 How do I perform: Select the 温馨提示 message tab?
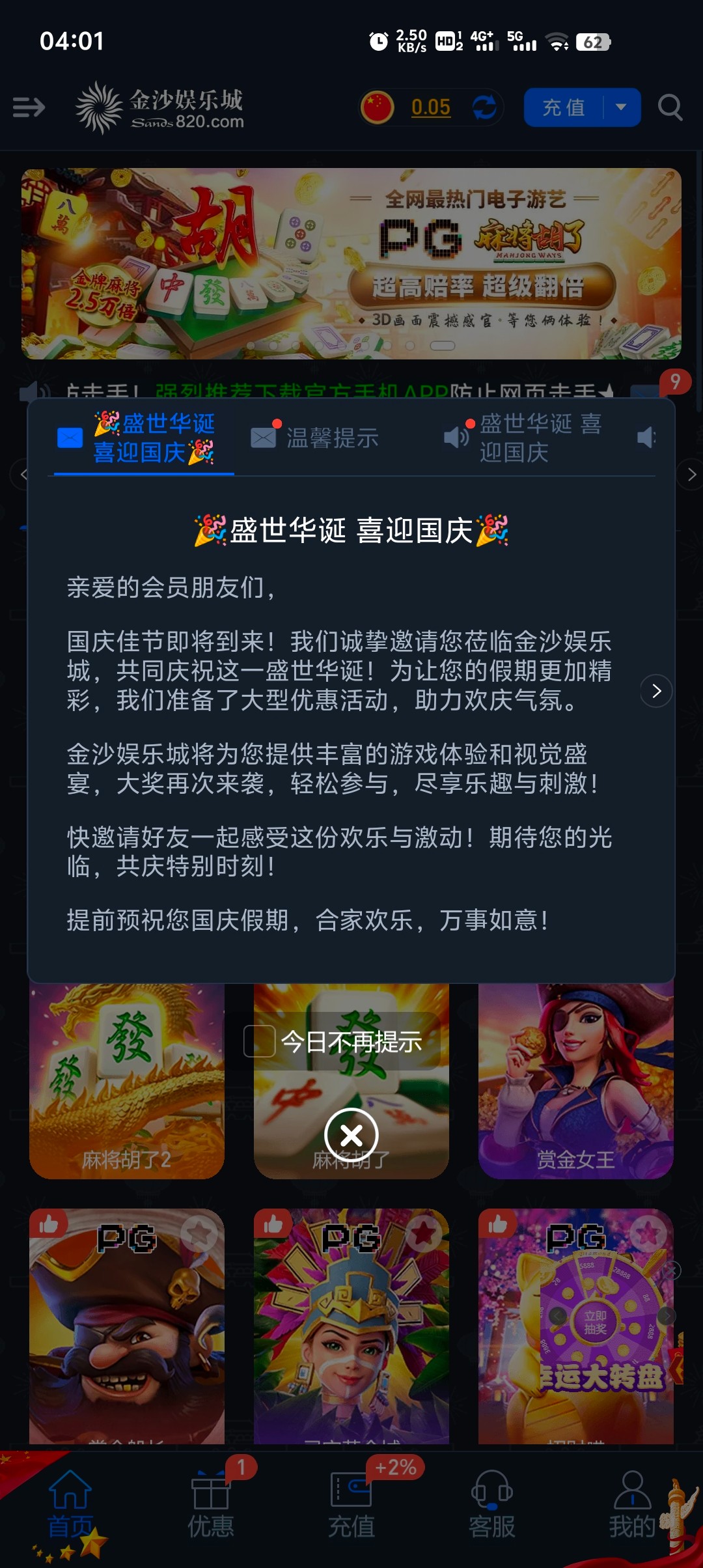(317, 438)
